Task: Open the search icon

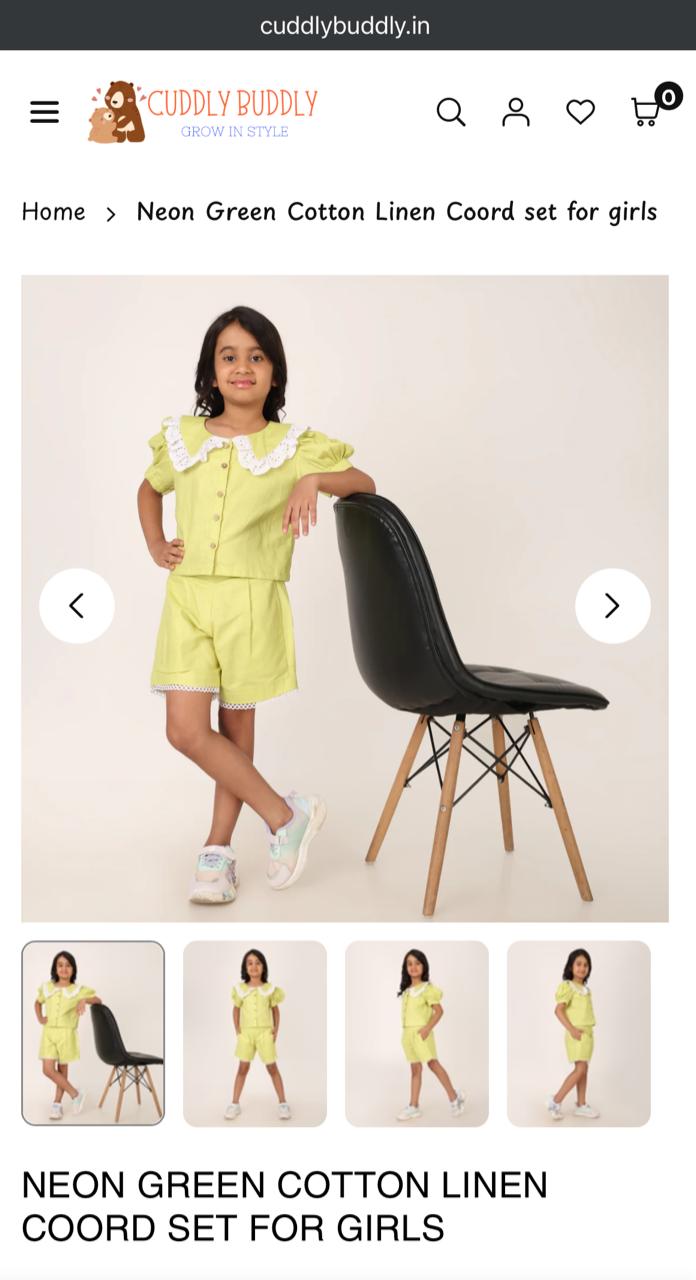Action: click(451, 112)
